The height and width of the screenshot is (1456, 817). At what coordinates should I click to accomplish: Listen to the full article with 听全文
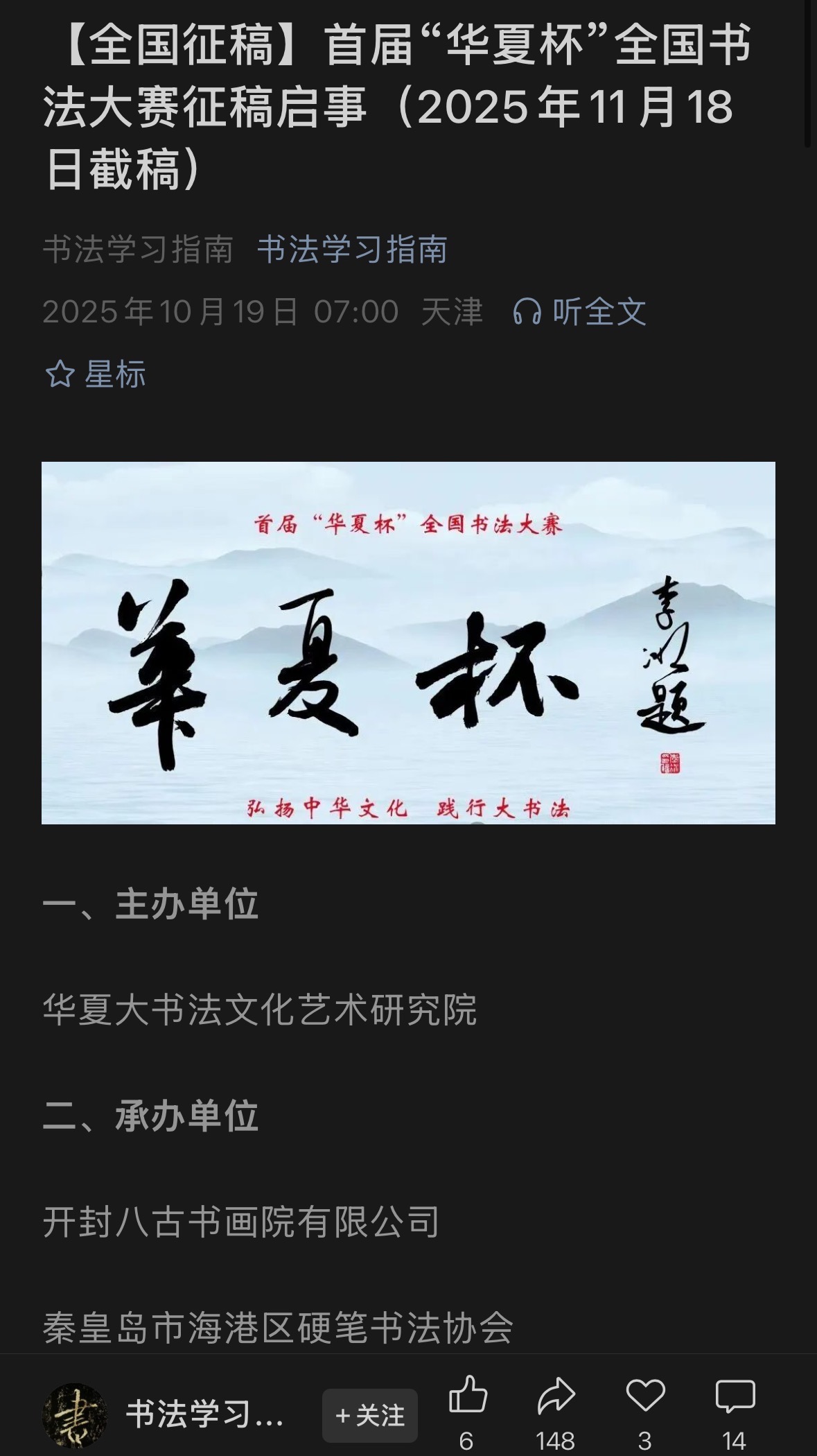point(579,312)
